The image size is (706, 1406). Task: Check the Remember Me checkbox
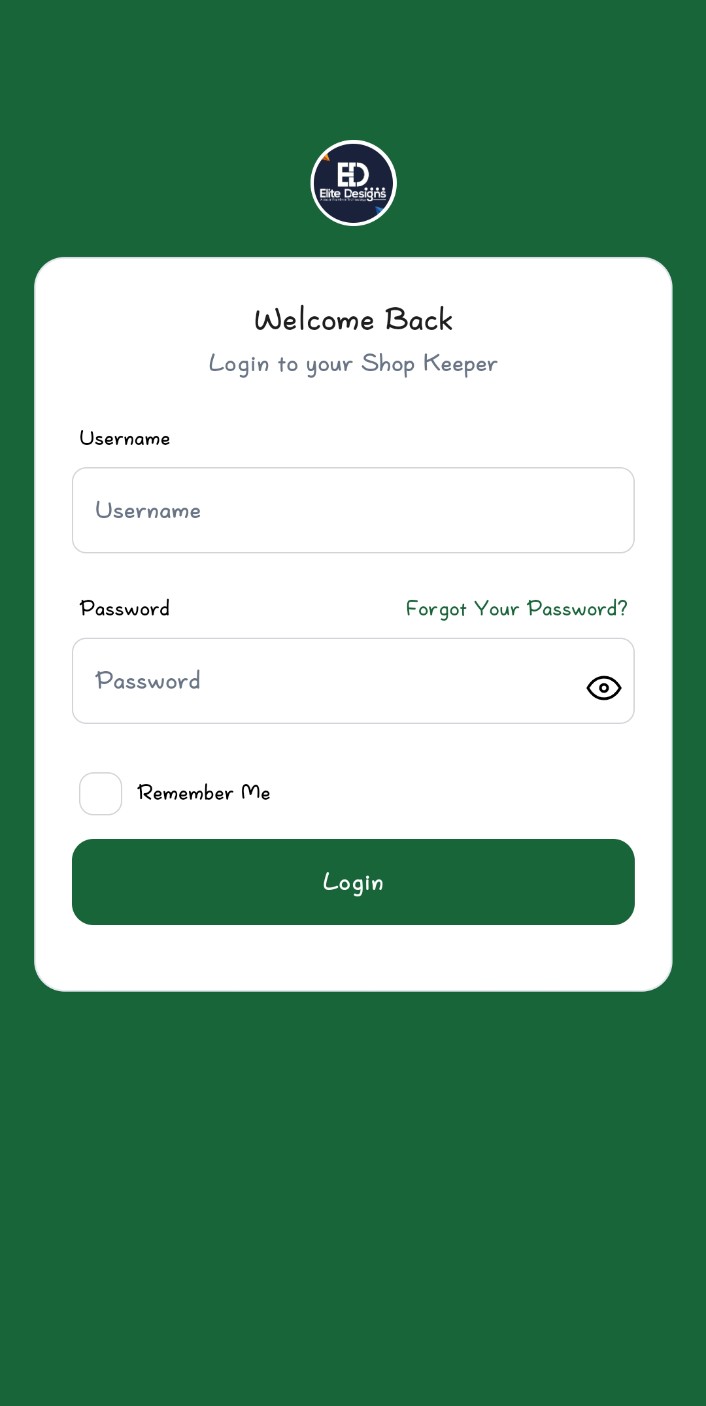pyautogui.click(x=101, y=794)
